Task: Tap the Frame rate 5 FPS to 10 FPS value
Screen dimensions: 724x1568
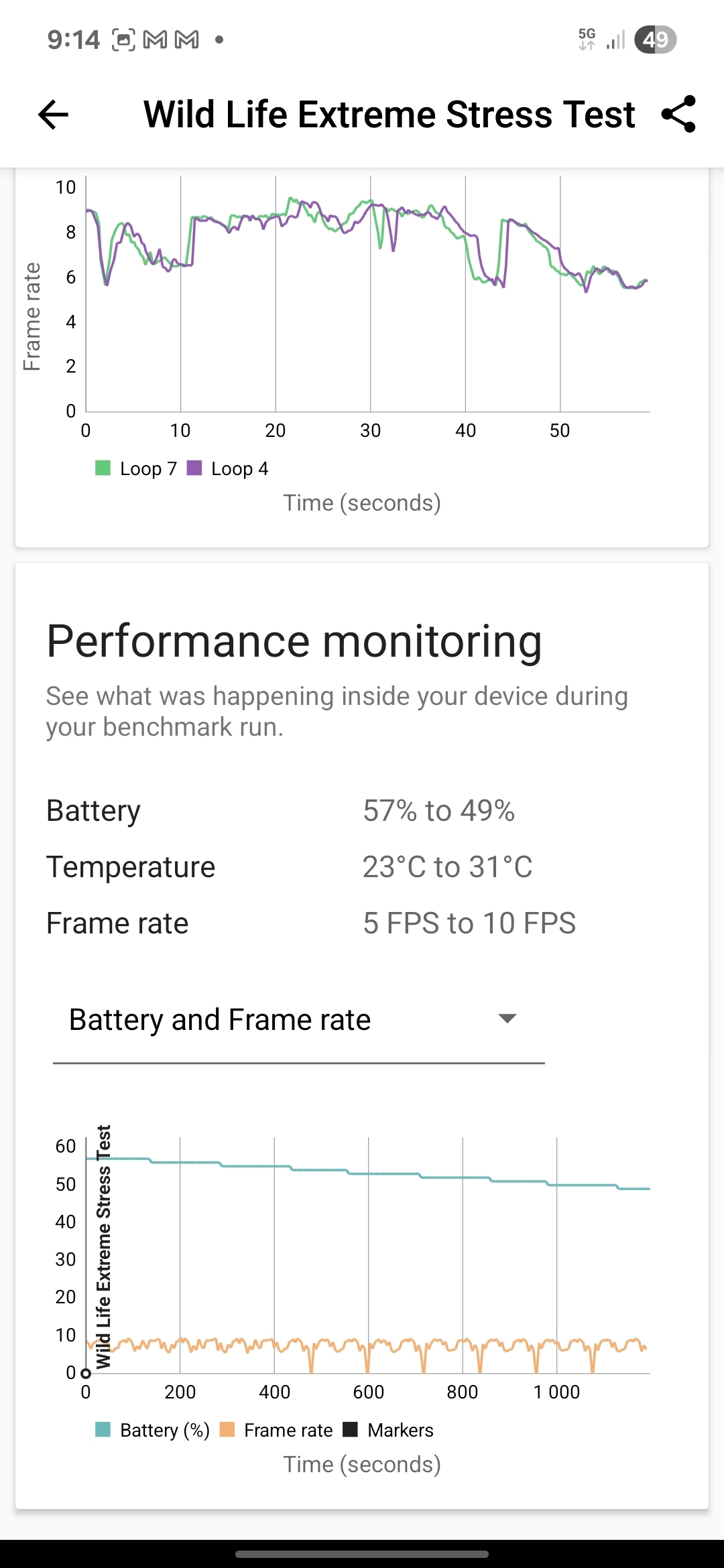Action: pos(469,923)
